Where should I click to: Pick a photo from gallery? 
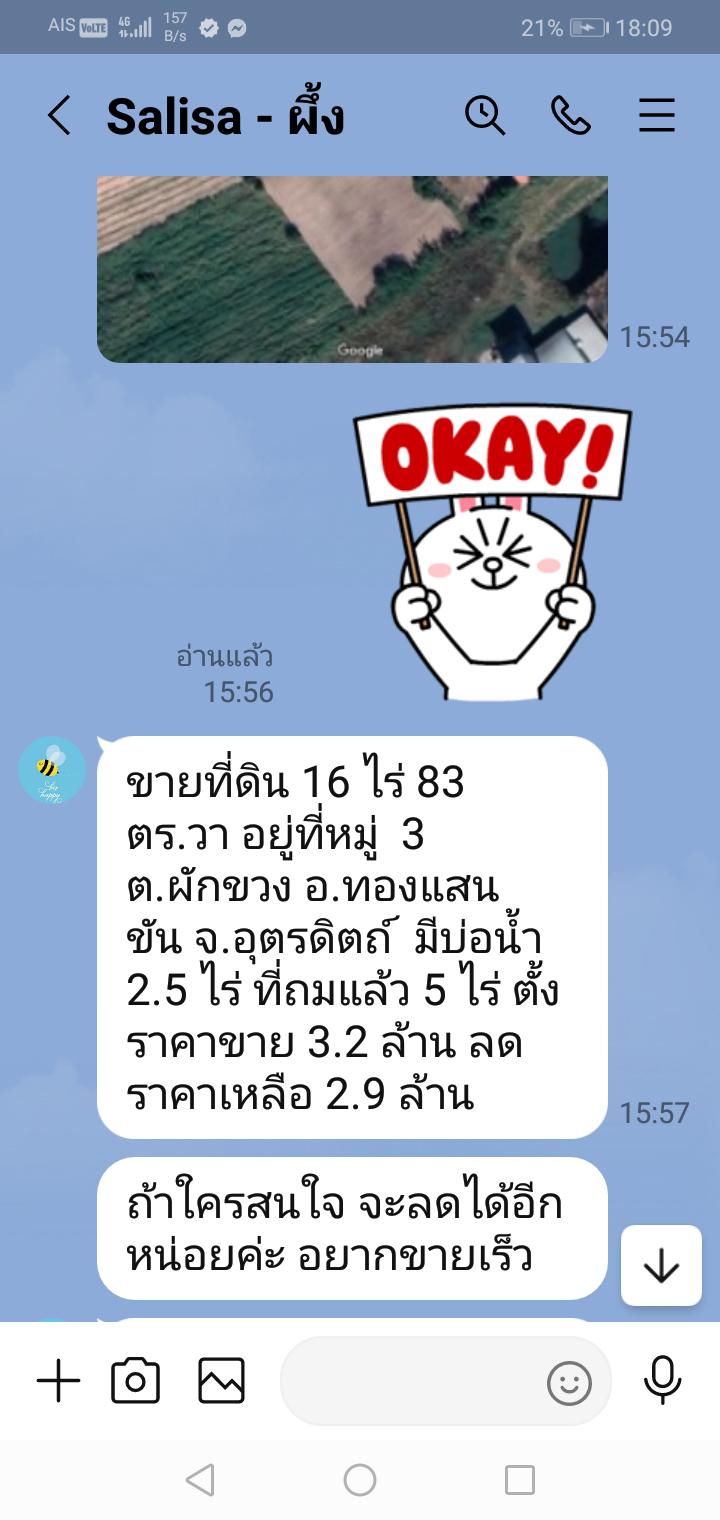pyautogui.click(x=221, y=1382)
